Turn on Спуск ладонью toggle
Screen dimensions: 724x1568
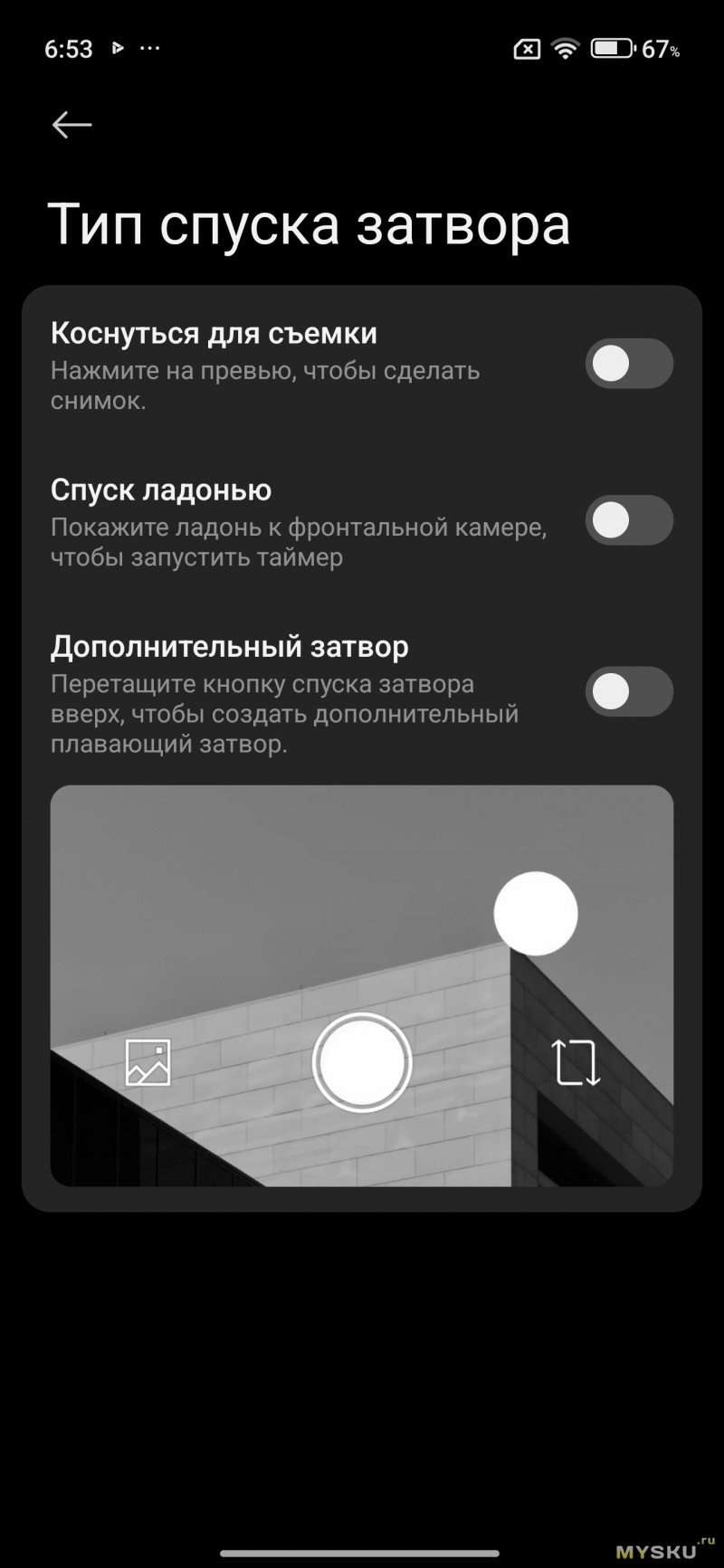click(x=629, y=520)
